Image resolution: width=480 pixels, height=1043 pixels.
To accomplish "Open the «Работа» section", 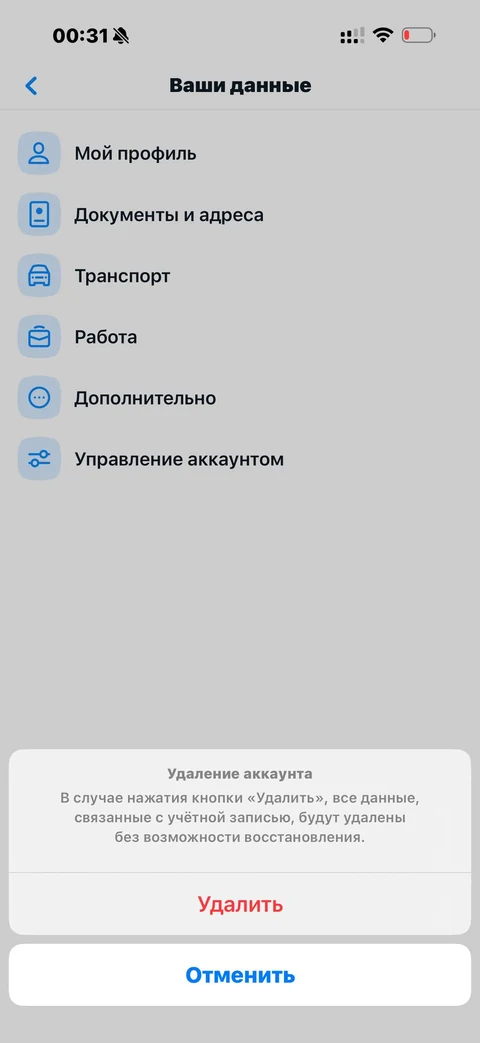I will (x=240, y=337).
